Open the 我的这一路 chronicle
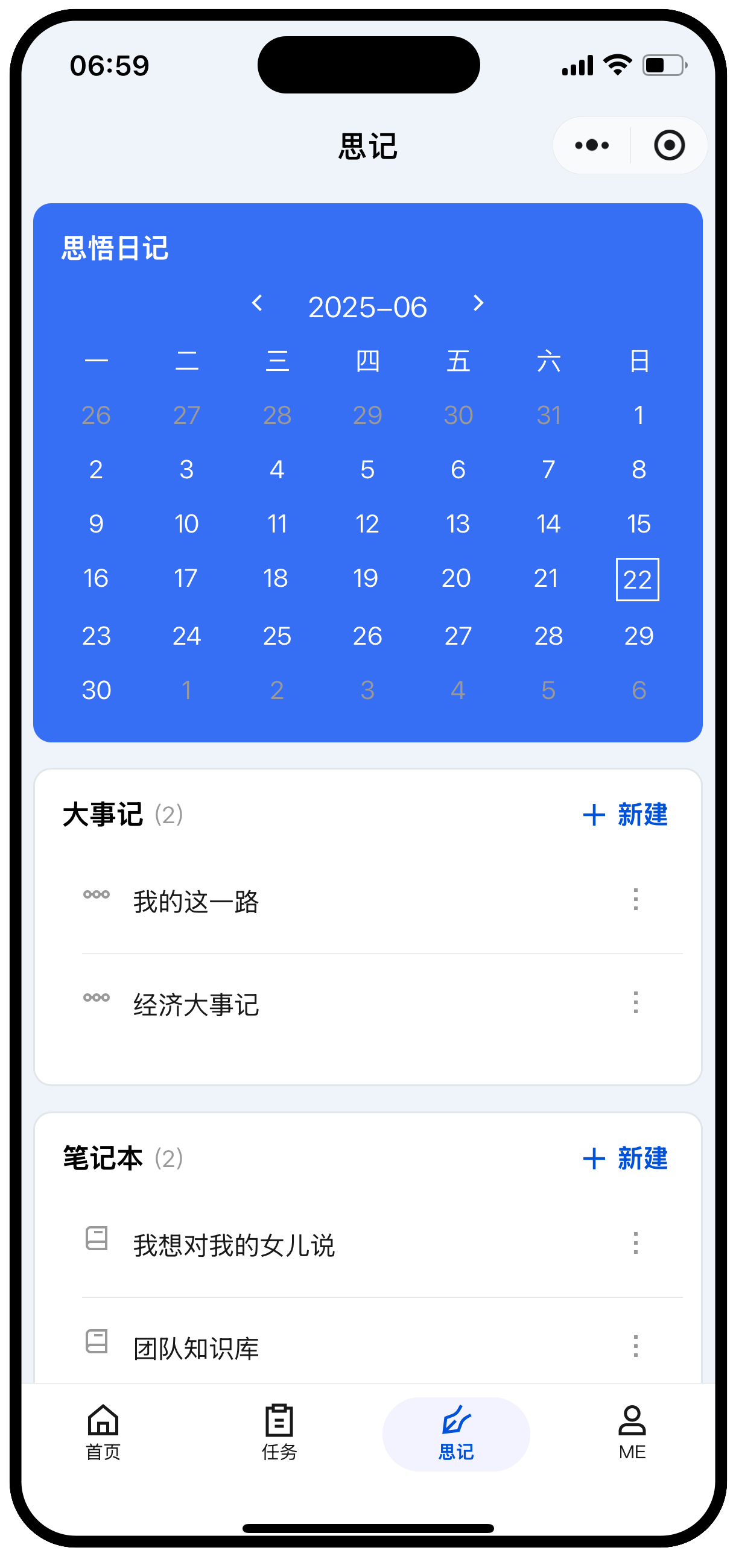The height and width of the screenshot is (1568, 736). pos(196,902)
